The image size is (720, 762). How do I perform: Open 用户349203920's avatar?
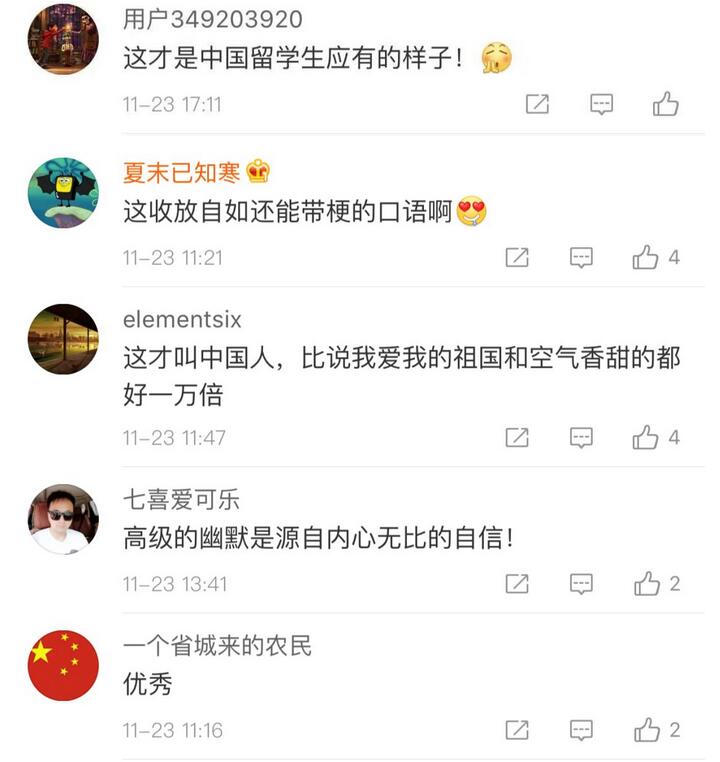point(63,40)
